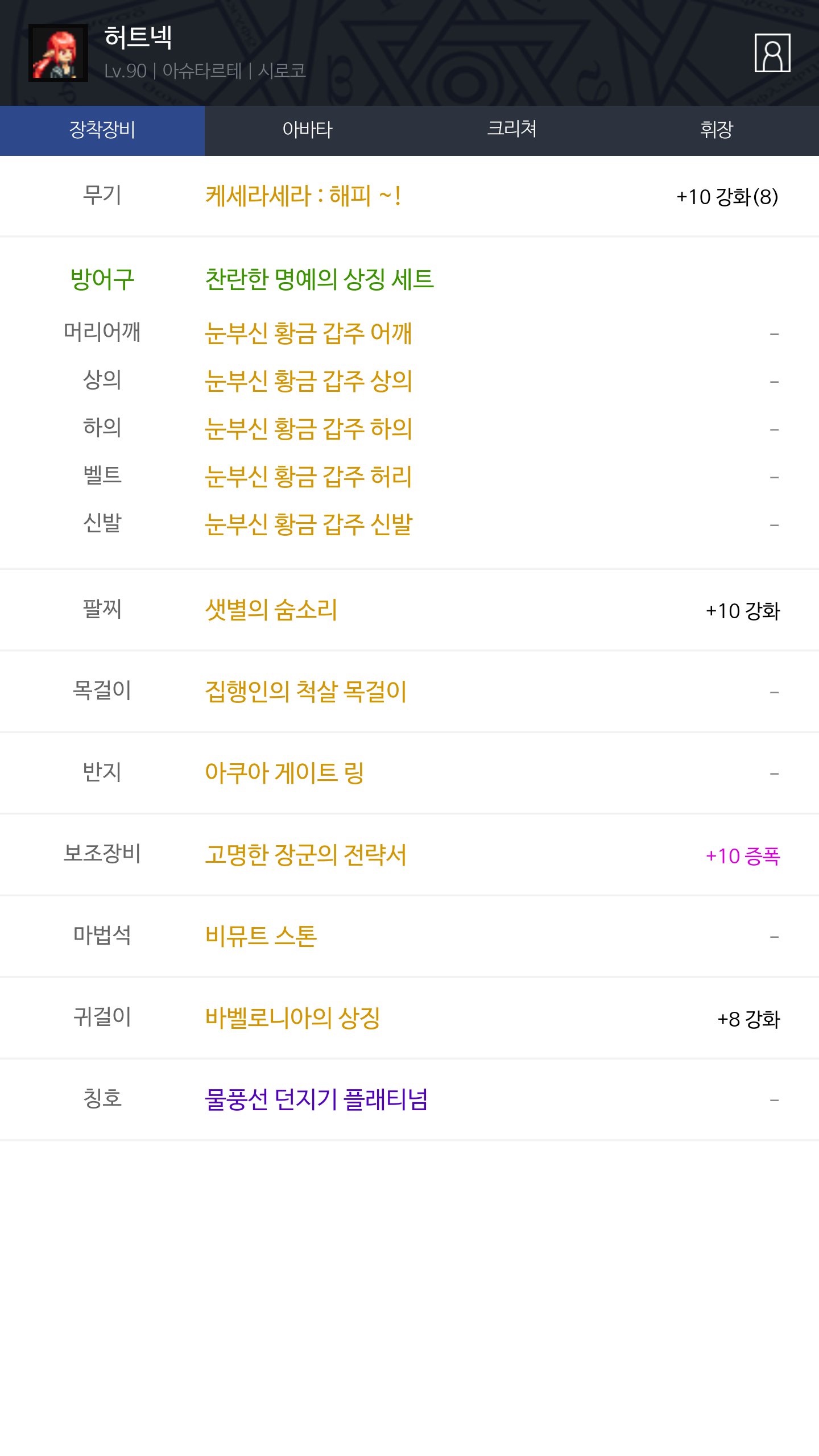Switch to the 아바타 tab
Image resolution: width=819 pixels, height=1456 pixels.
coord(307,130)
